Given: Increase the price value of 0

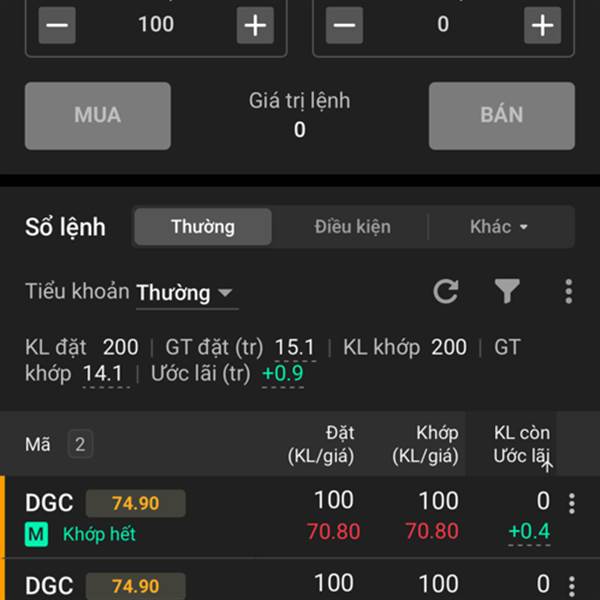Looking at the screenshot, I should tap(543, 25).
